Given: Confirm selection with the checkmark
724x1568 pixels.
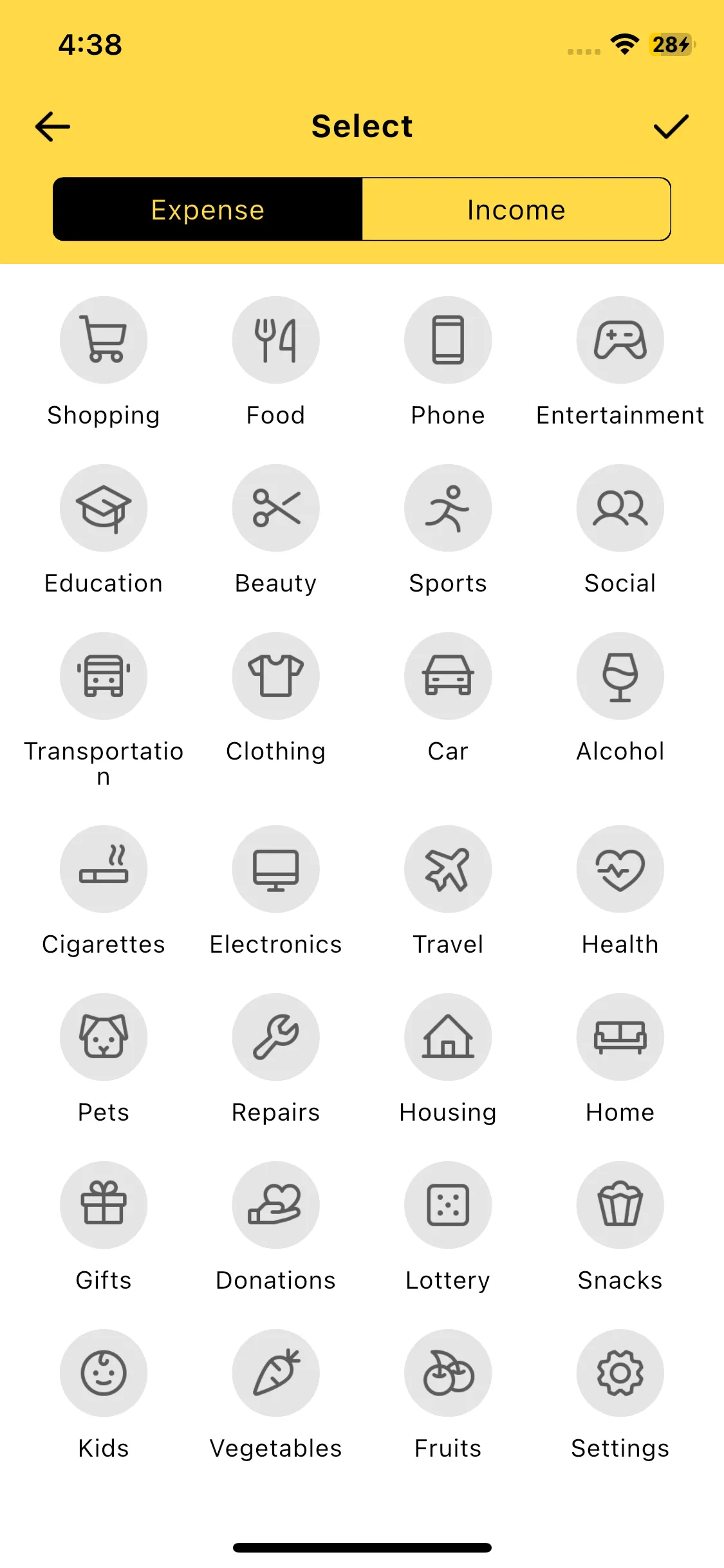Looking at the screenshot, I should 671,126.
